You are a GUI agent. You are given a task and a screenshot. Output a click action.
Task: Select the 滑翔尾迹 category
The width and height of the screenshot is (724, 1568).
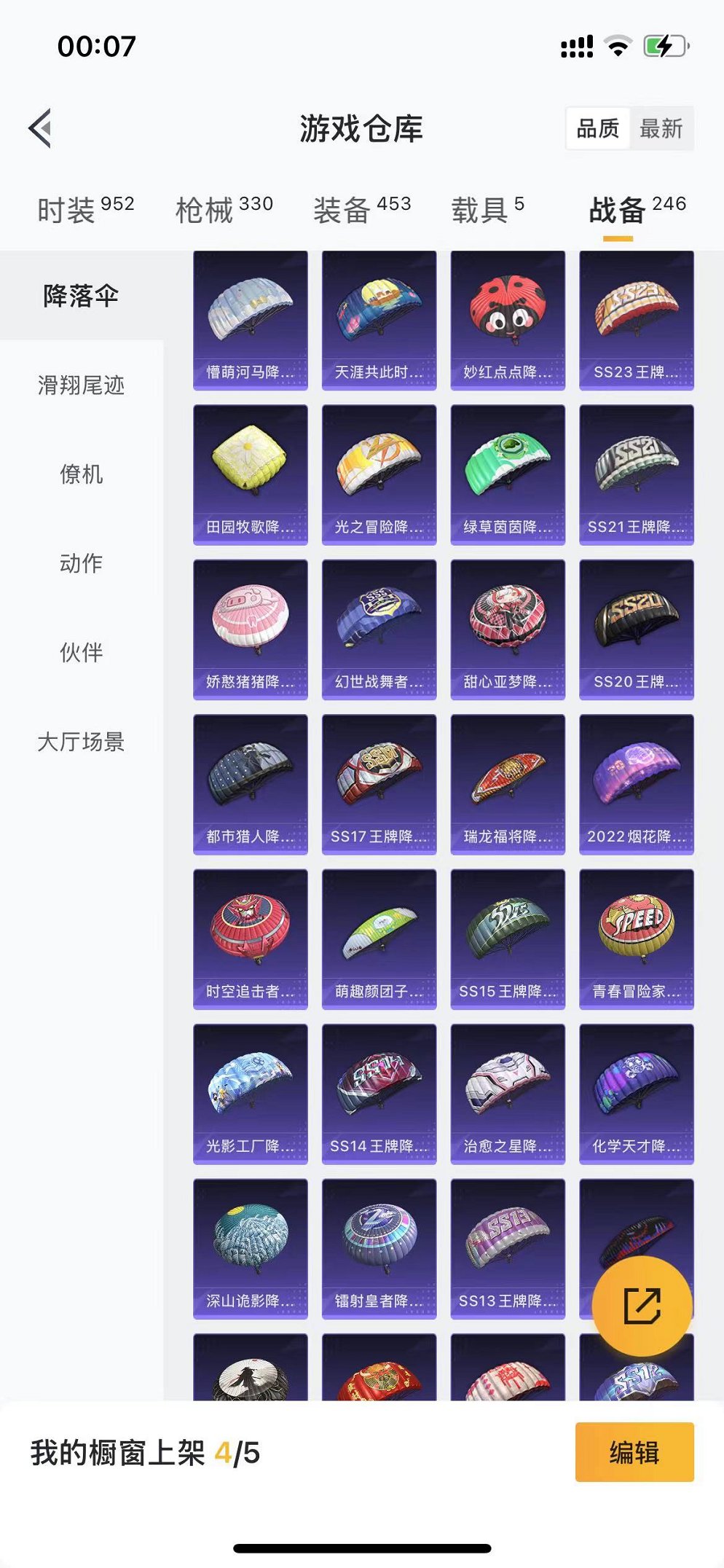pyautogui.click(x=81, y=385)
